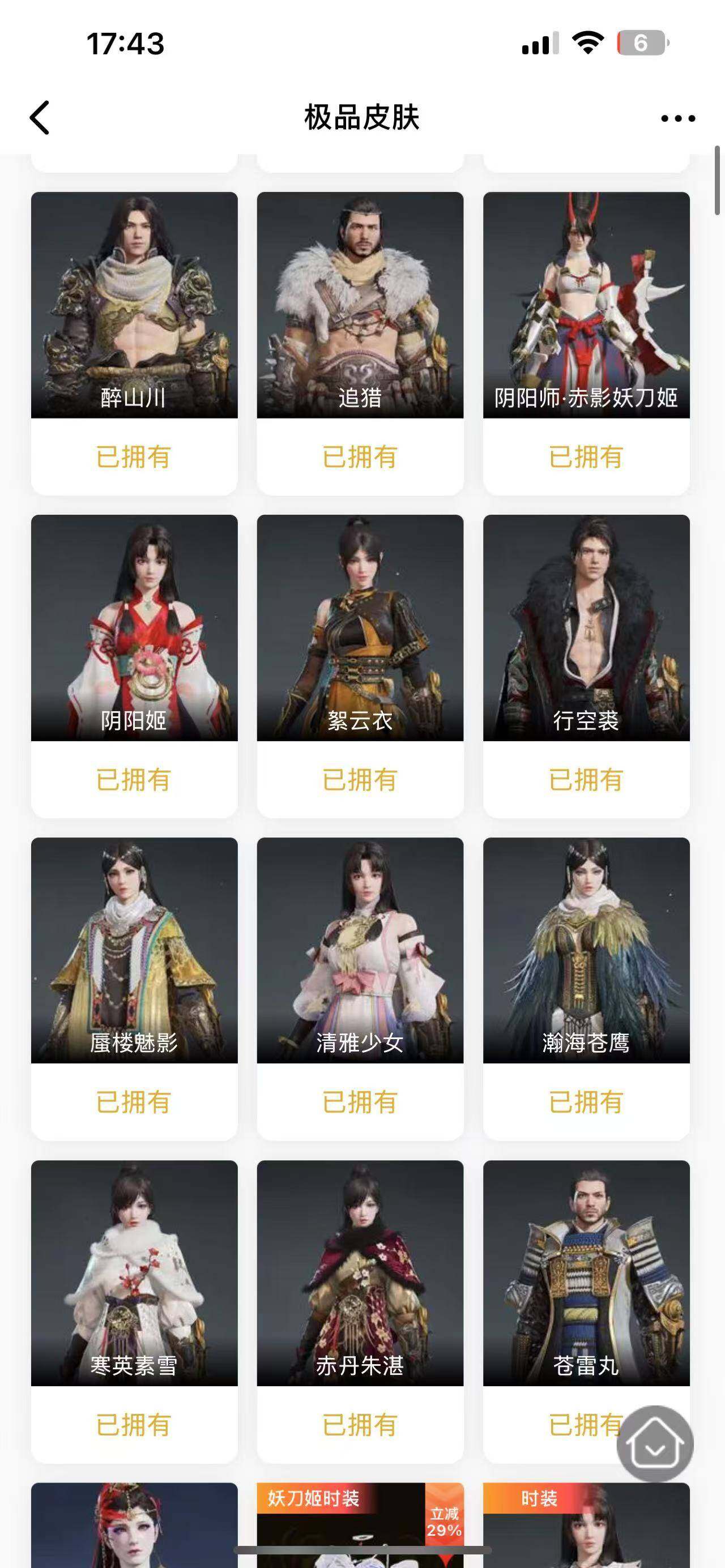Open the card tagged 时装

[586, 1528]
